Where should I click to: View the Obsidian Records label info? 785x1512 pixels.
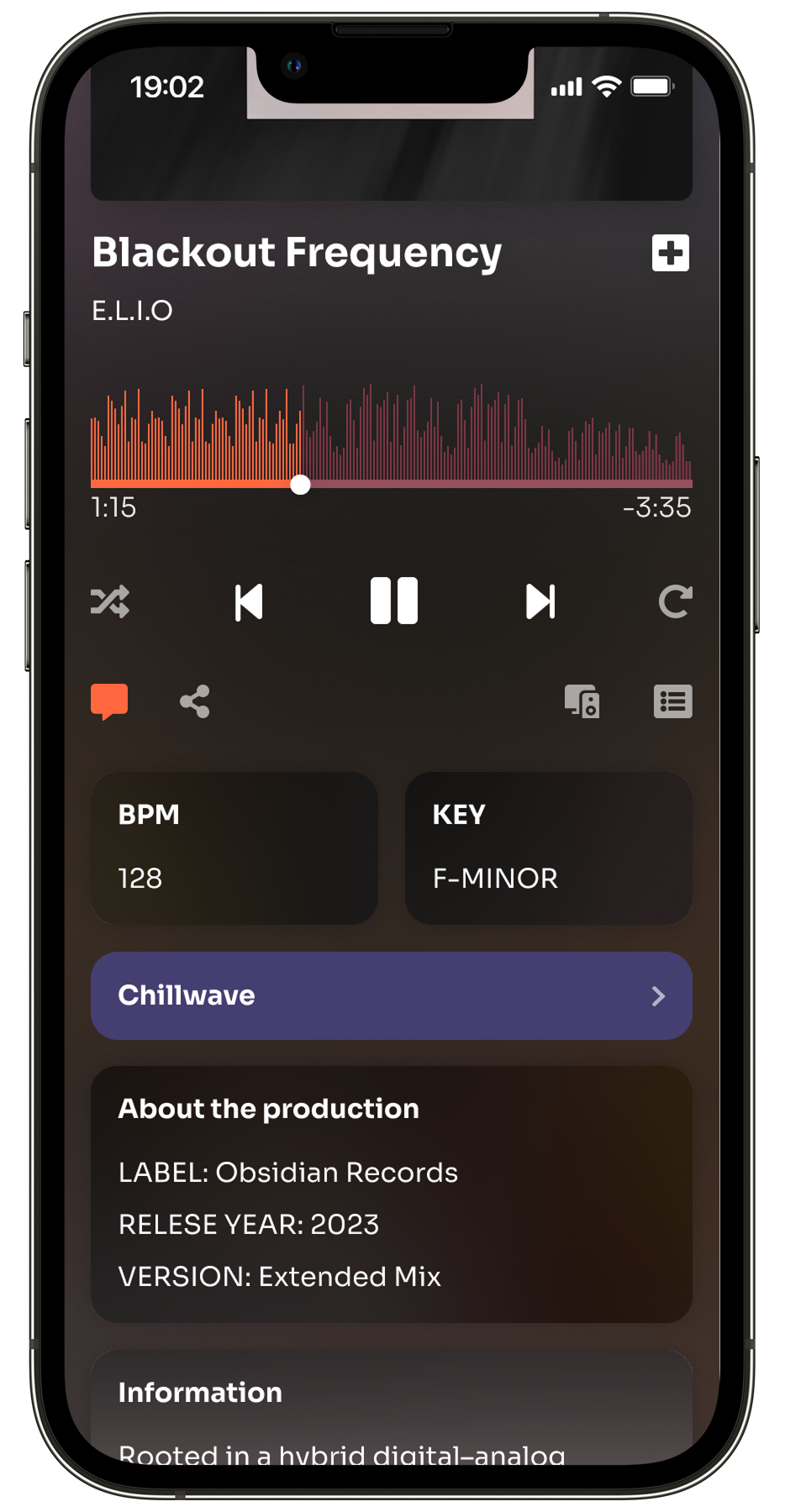coord(287,1173)
